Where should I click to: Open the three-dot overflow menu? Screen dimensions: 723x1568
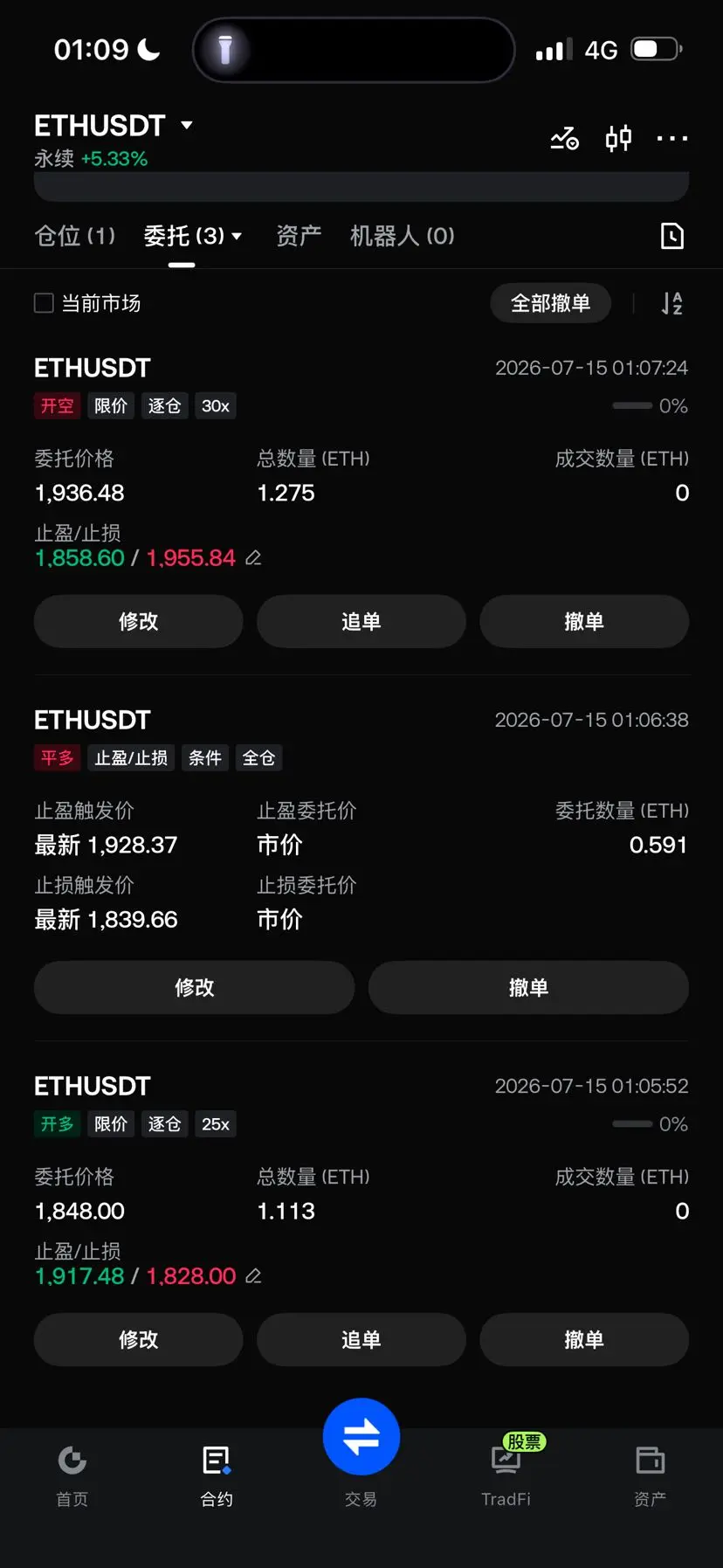(x=671, y=138)
